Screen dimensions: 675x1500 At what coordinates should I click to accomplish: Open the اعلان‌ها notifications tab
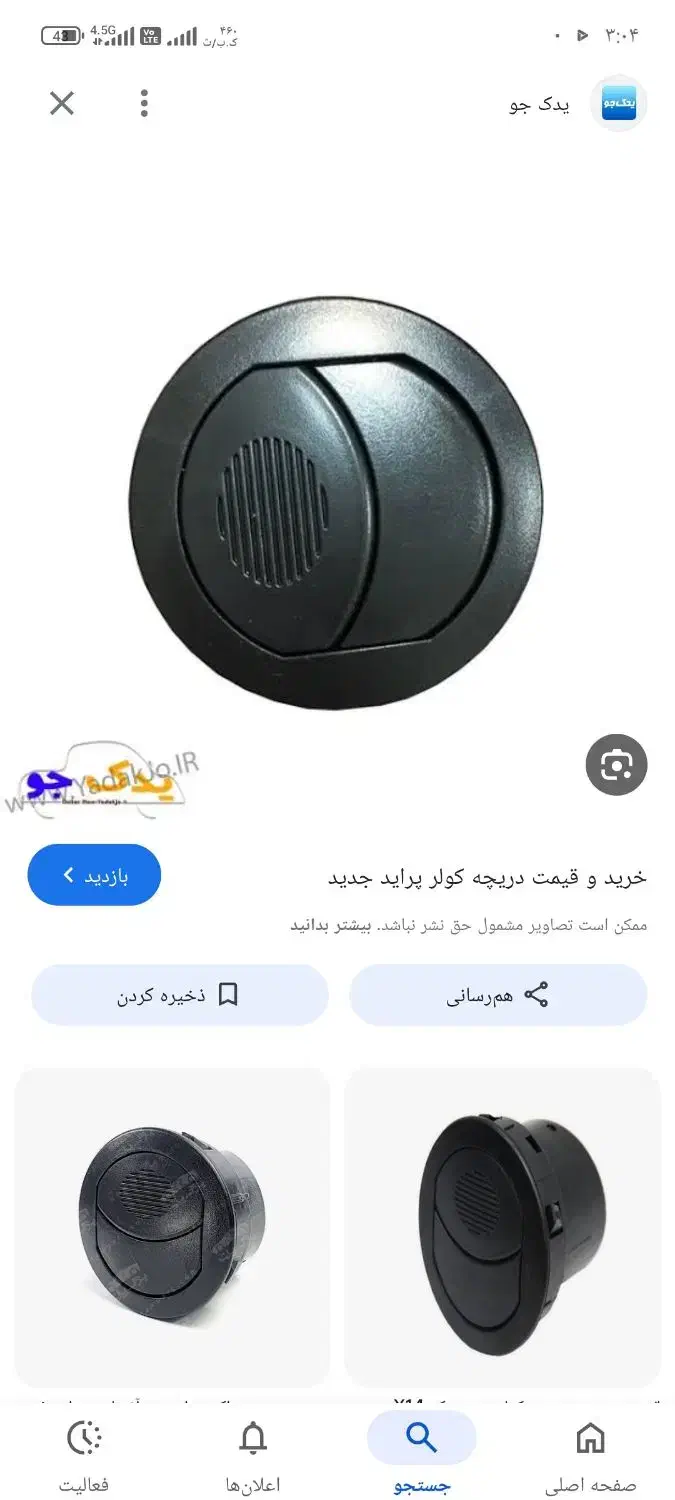[253, 1453]
